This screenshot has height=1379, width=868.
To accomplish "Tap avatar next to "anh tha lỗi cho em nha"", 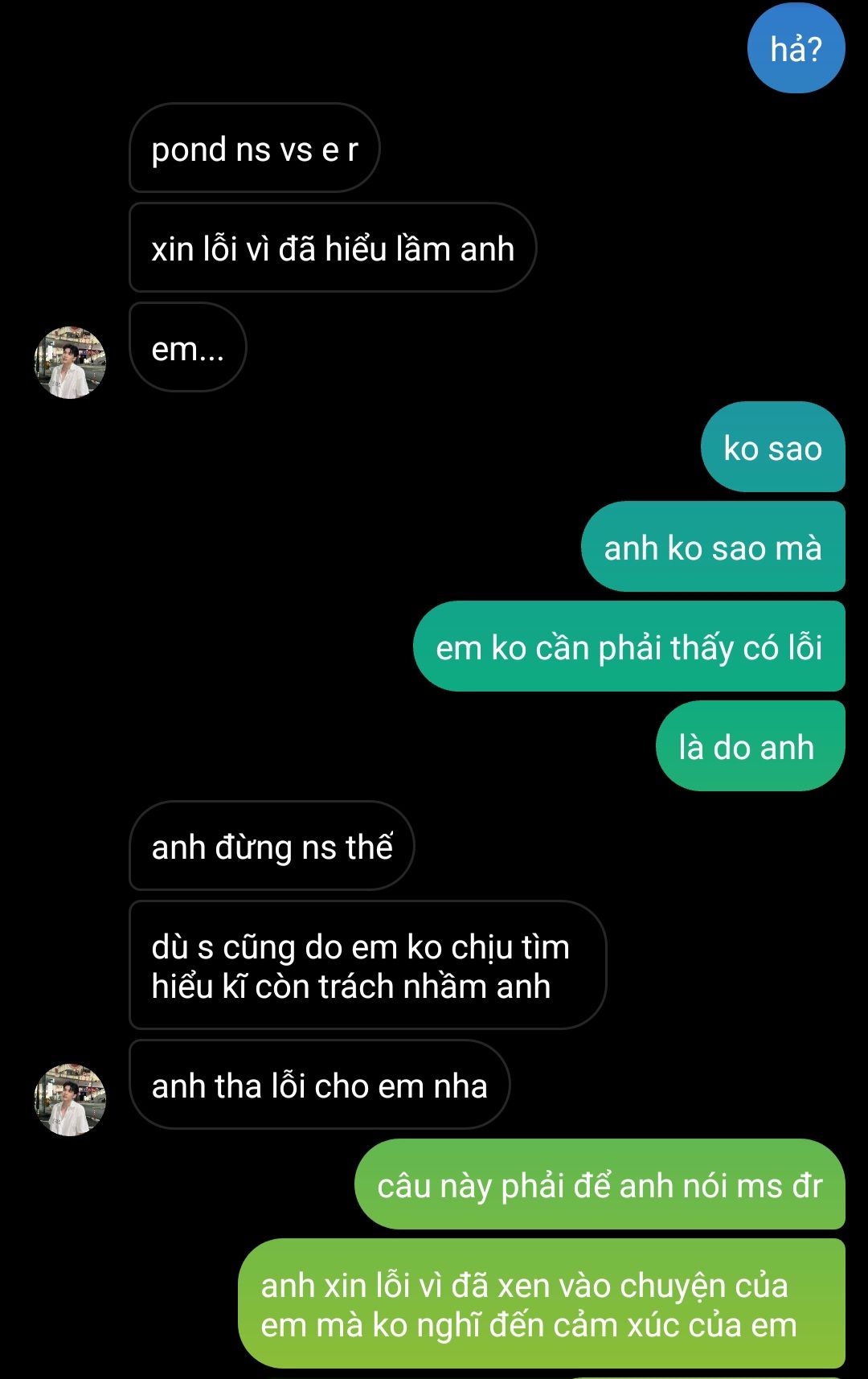I will click(x=70, y=1099).
